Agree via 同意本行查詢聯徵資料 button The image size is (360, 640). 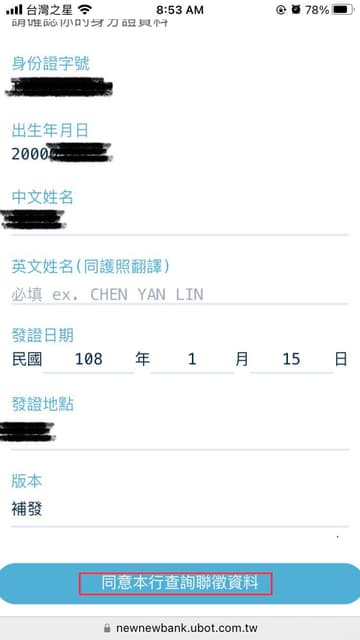(180, 584)
